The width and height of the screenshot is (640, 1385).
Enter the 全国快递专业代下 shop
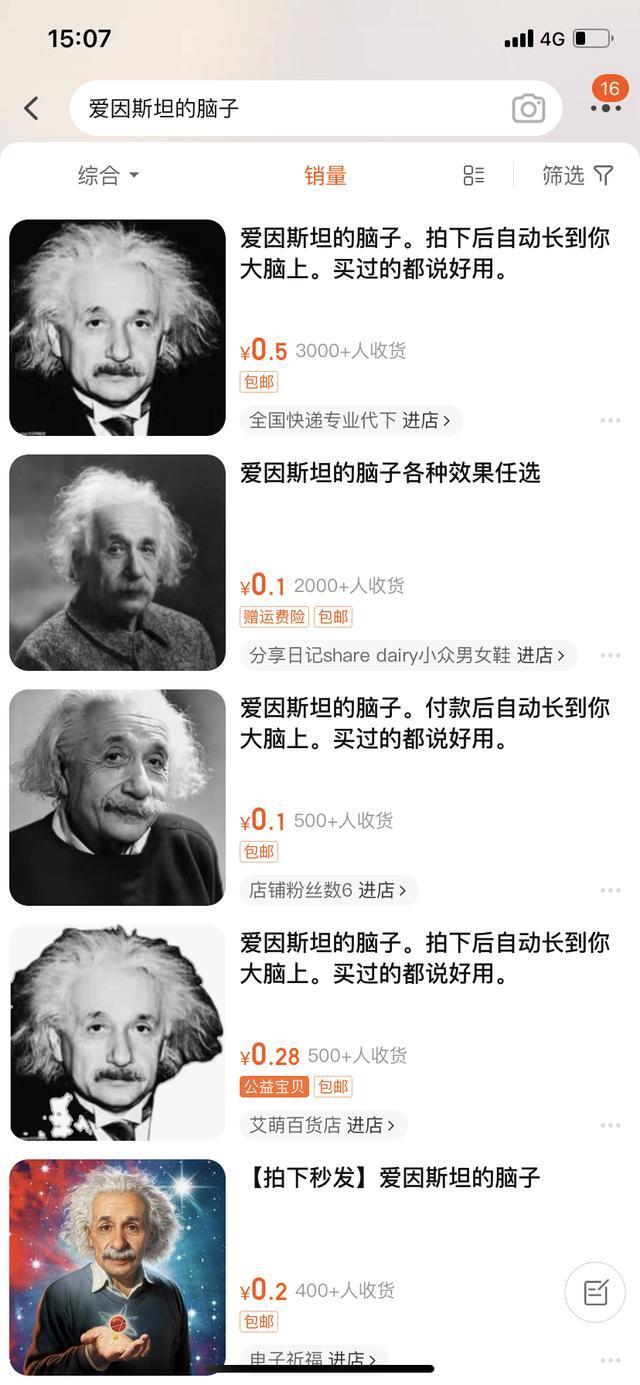click(350, 421)
